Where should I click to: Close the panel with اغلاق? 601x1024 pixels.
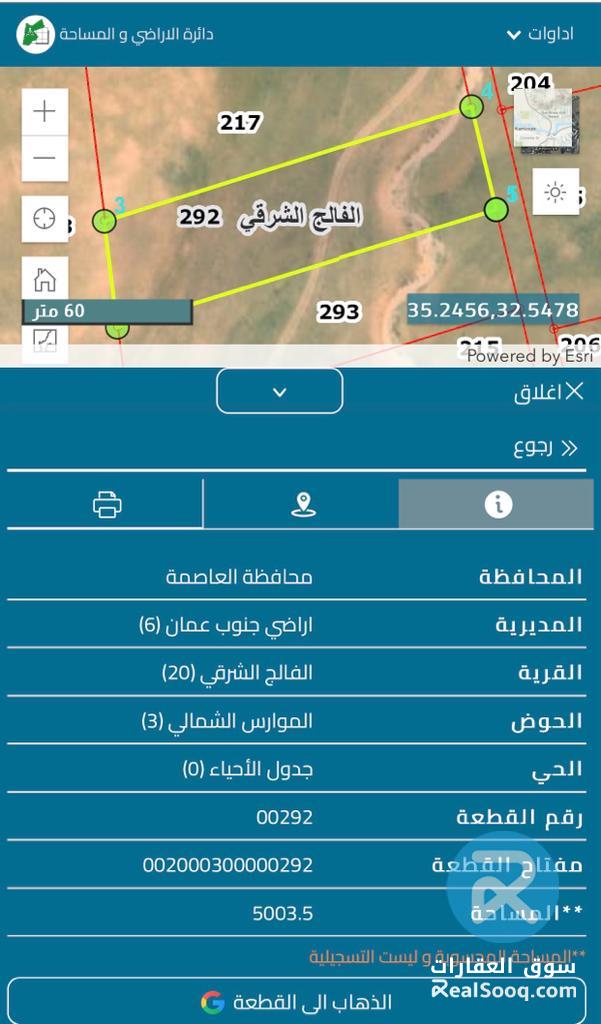[548, 392]
